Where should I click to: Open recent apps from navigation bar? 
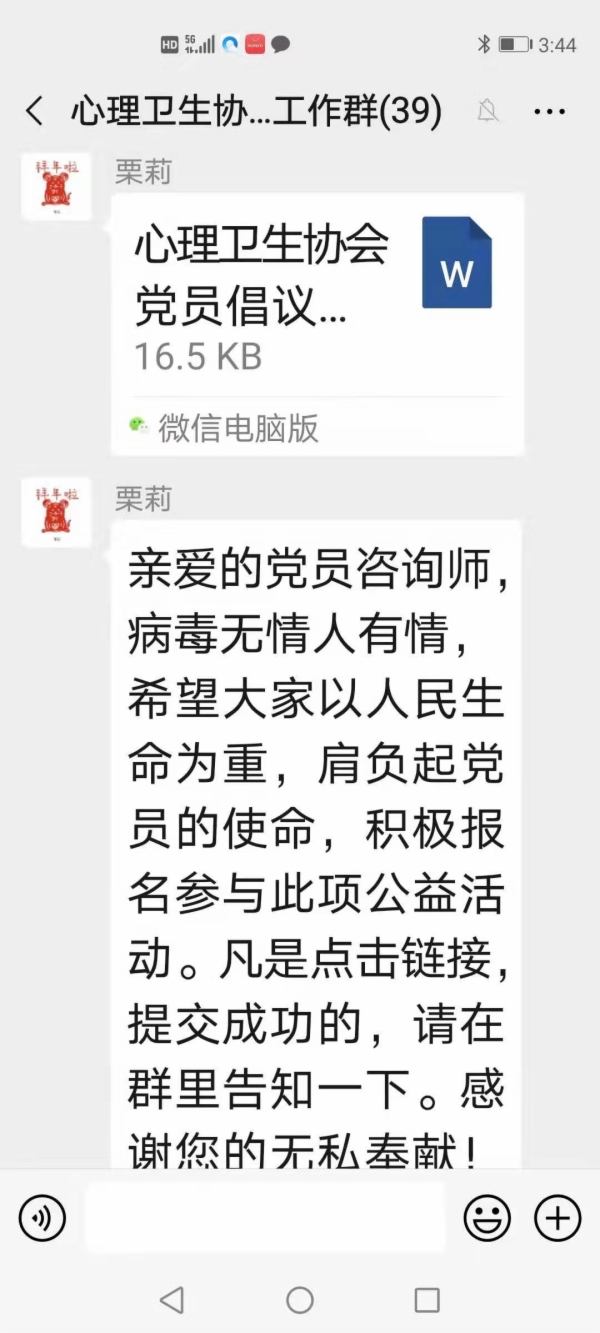427,1299
